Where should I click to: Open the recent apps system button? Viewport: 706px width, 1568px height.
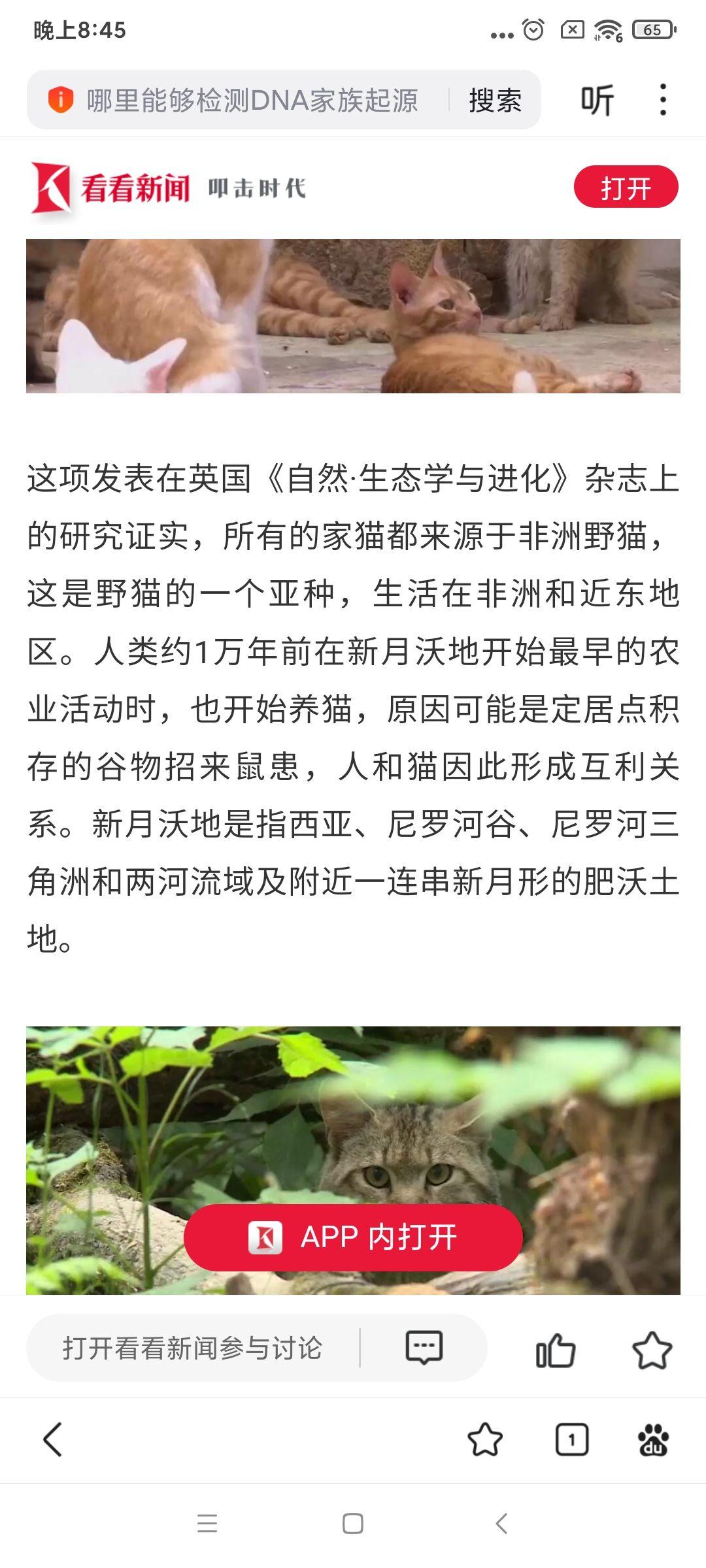tap(207, 1524)
